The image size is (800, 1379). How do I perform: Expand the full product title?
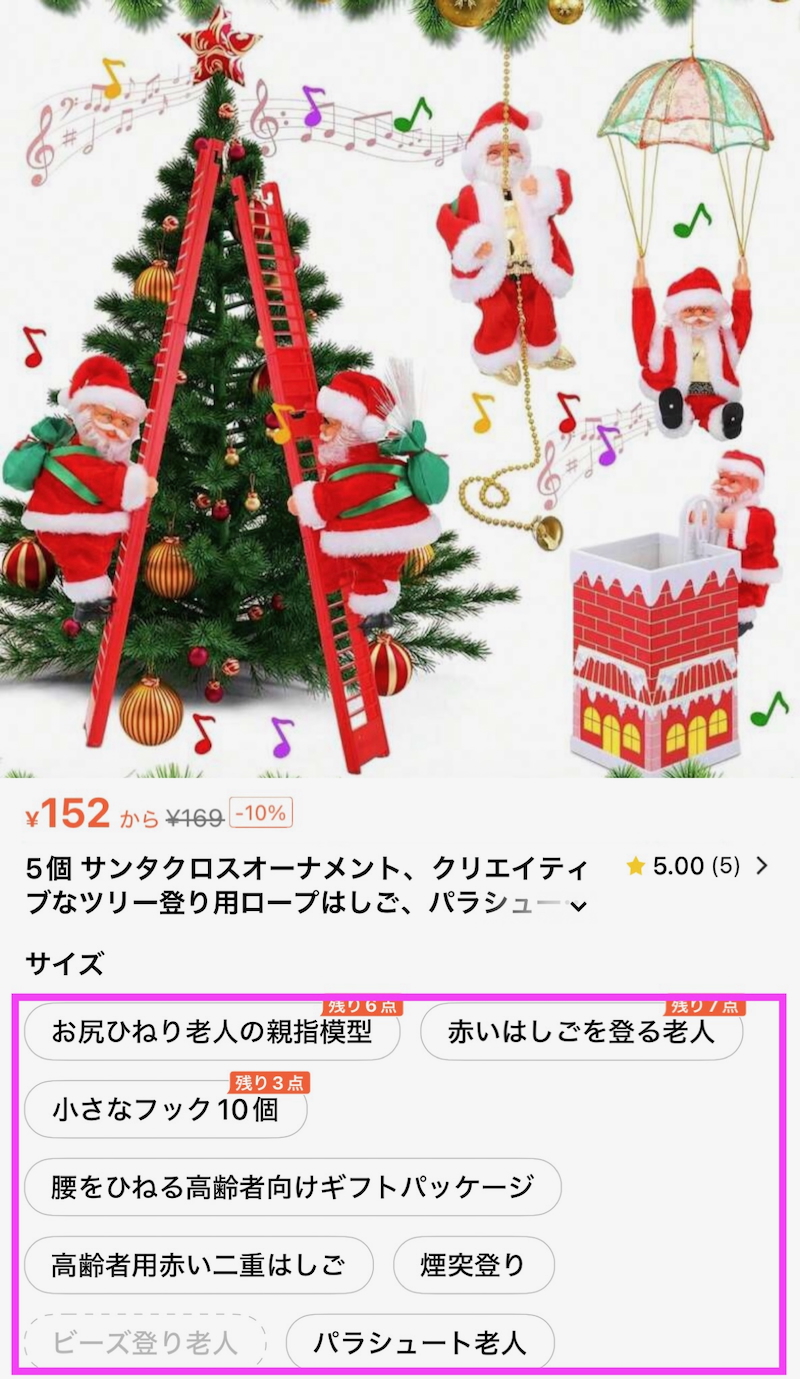[577, 905]
